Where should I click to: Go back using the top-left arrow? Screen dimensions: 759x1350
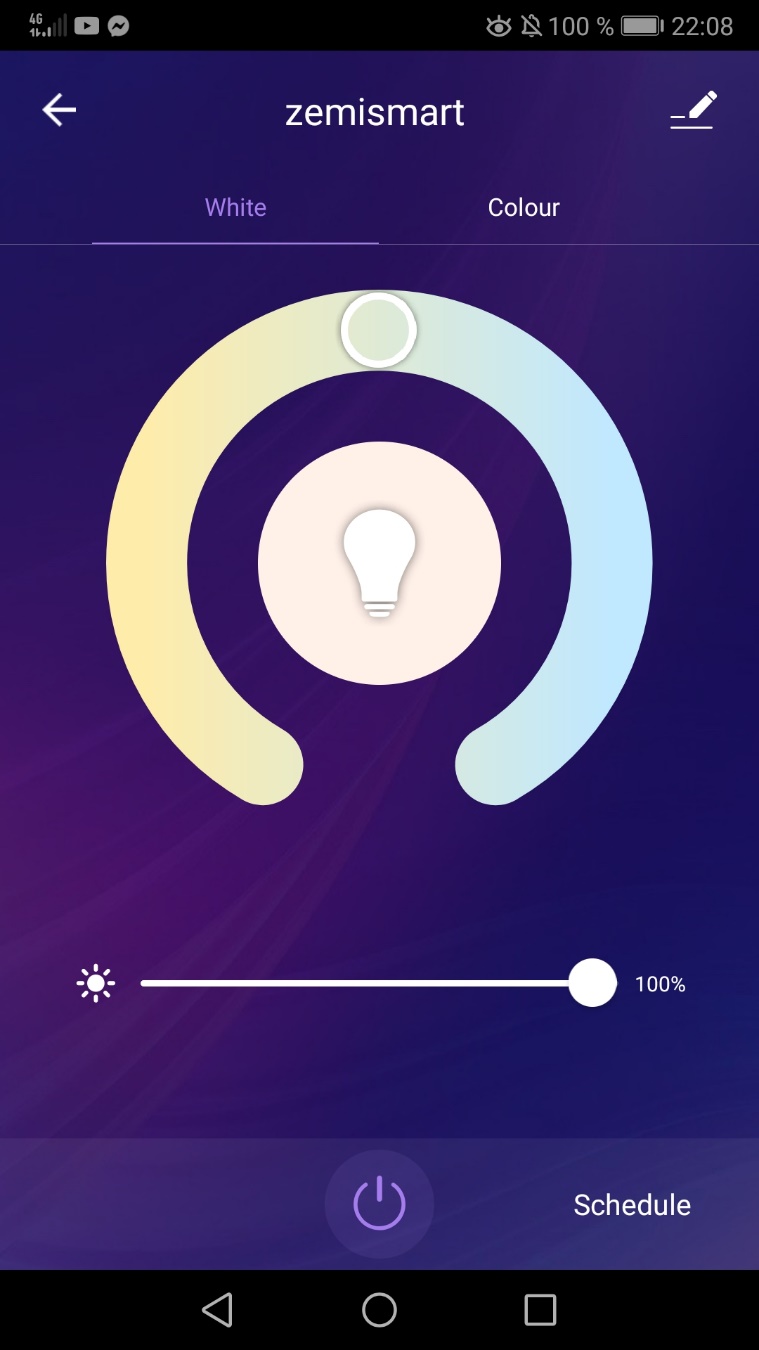[x=59, y=110]
